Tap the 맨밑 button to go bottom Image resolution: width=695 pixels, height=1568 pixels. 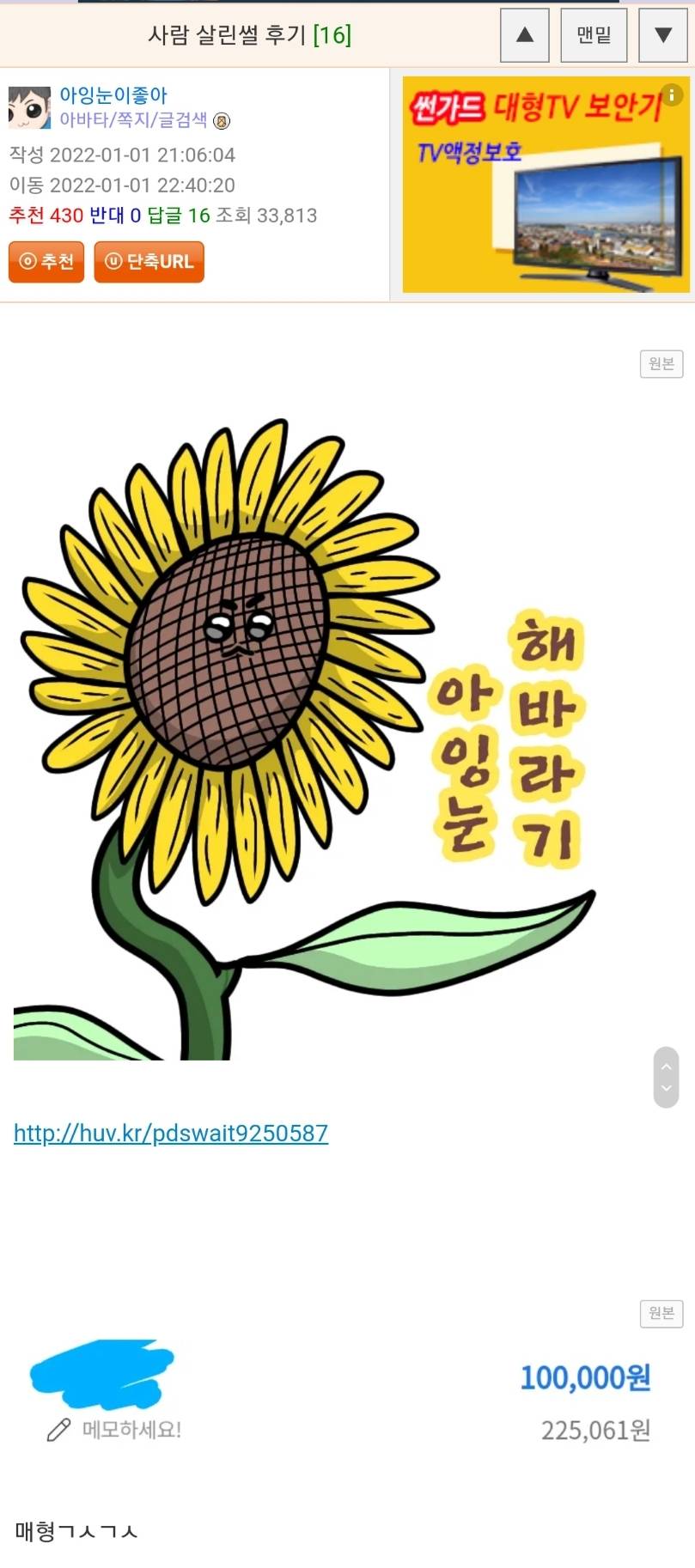(x=593, y=35)
